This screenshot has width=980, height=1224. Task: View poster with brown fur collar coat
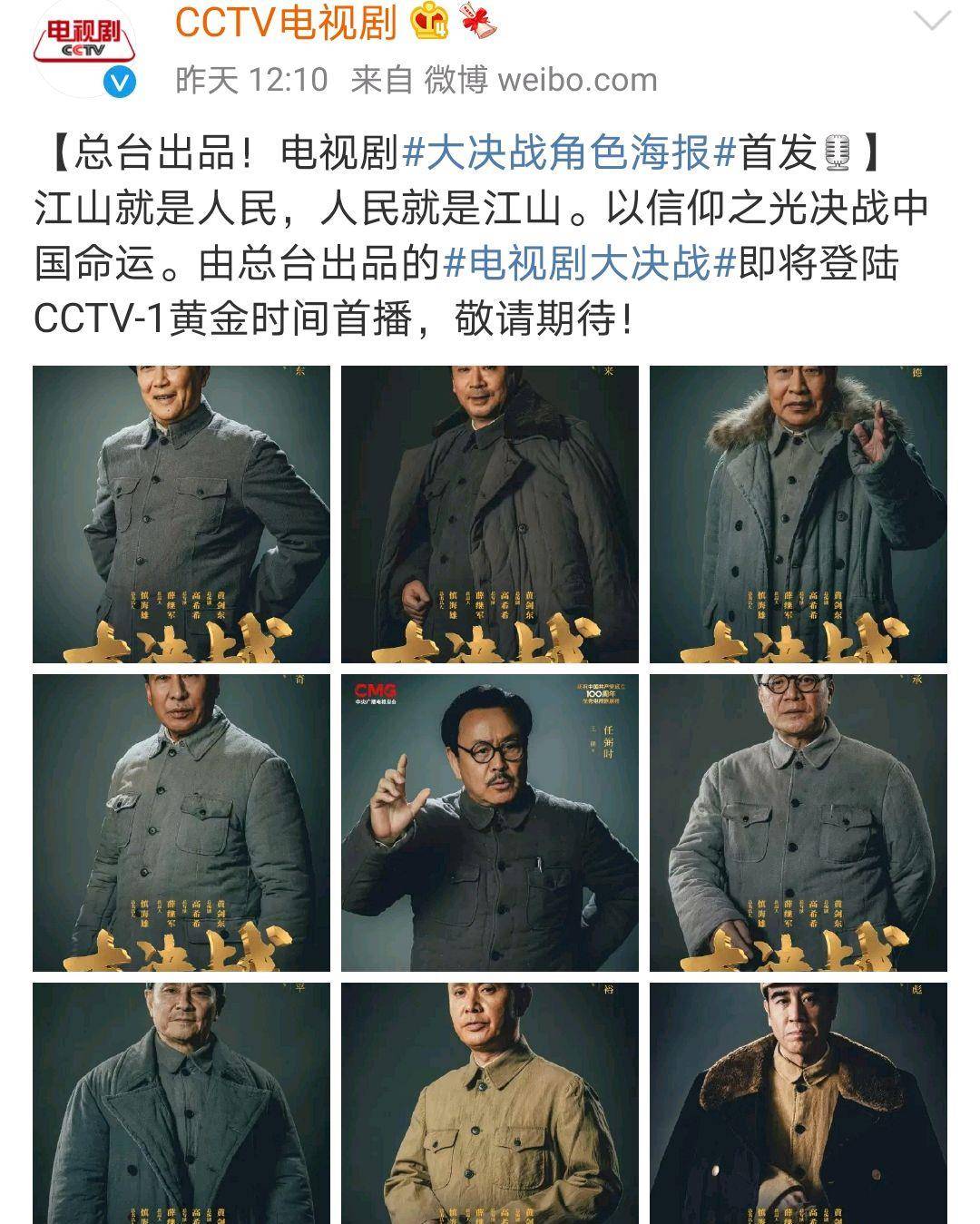pos(799,1103)
